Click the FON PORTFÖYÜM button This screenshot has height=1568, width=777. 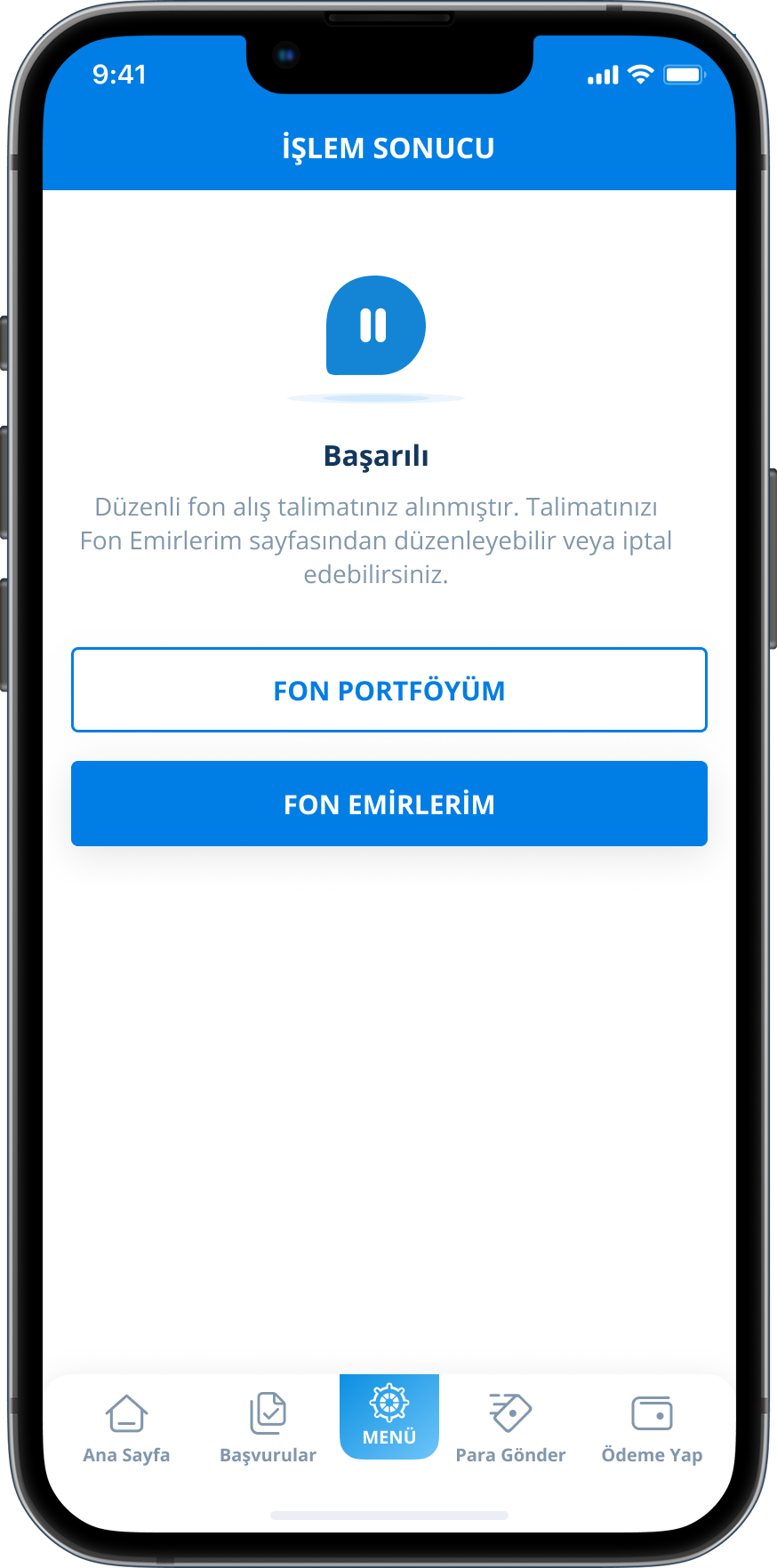[x=388, y=690]
